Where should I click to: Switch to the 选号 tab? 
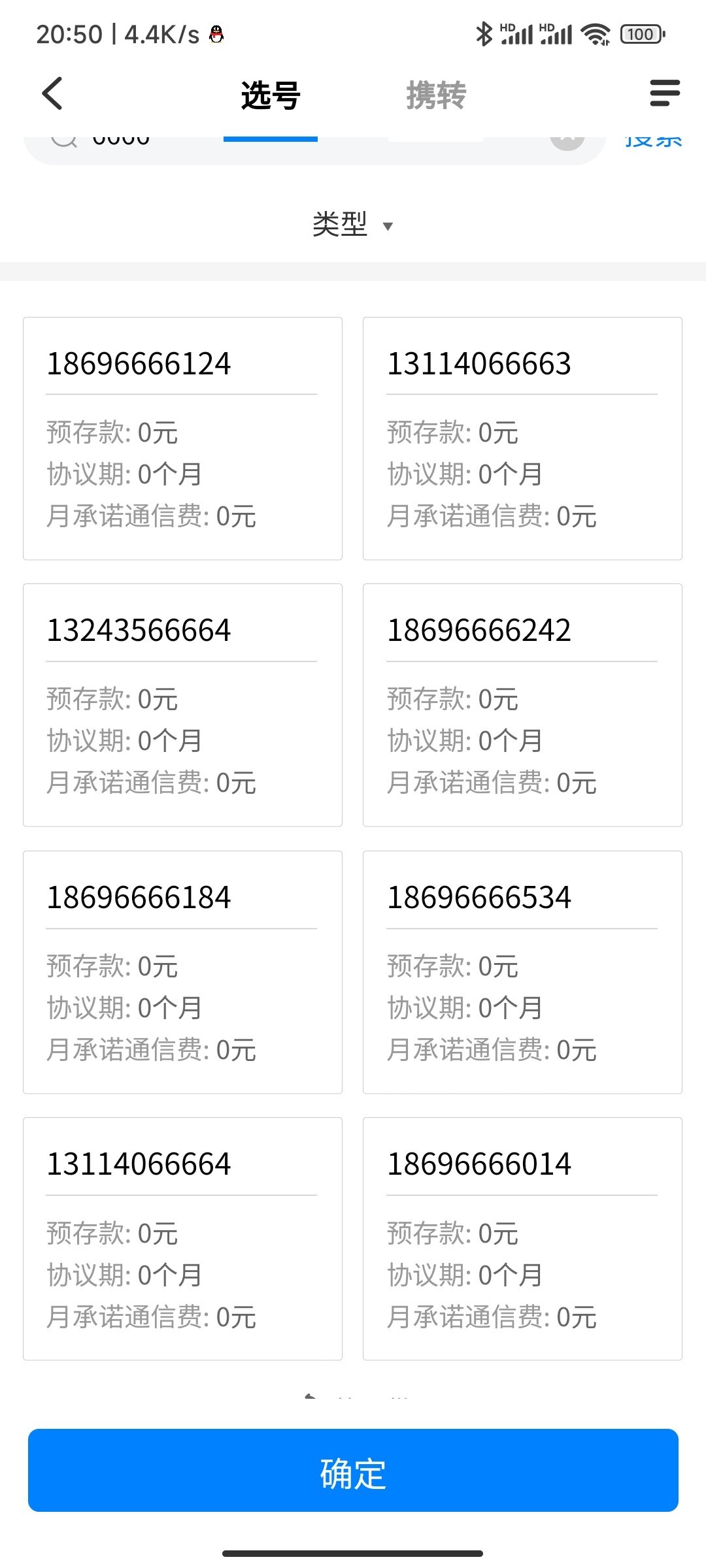[x=271, y=96]
